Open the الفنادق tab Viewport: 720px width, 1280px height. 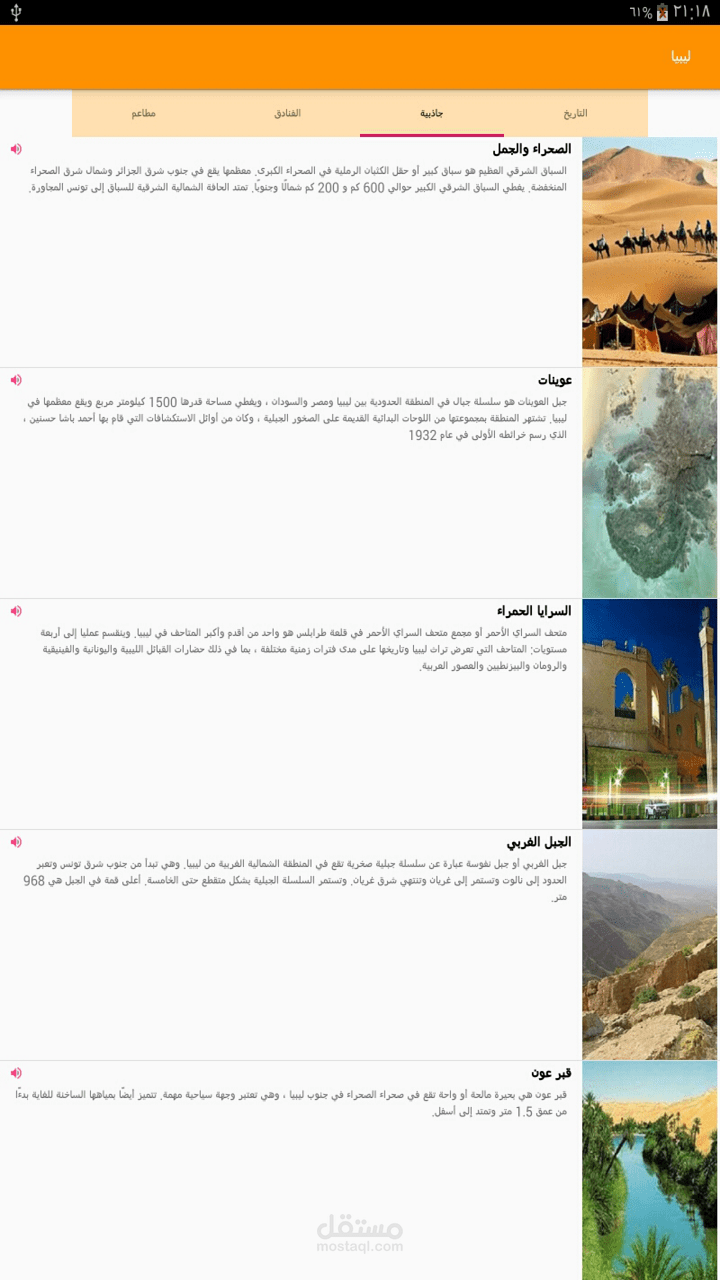[x=288, y=113]
